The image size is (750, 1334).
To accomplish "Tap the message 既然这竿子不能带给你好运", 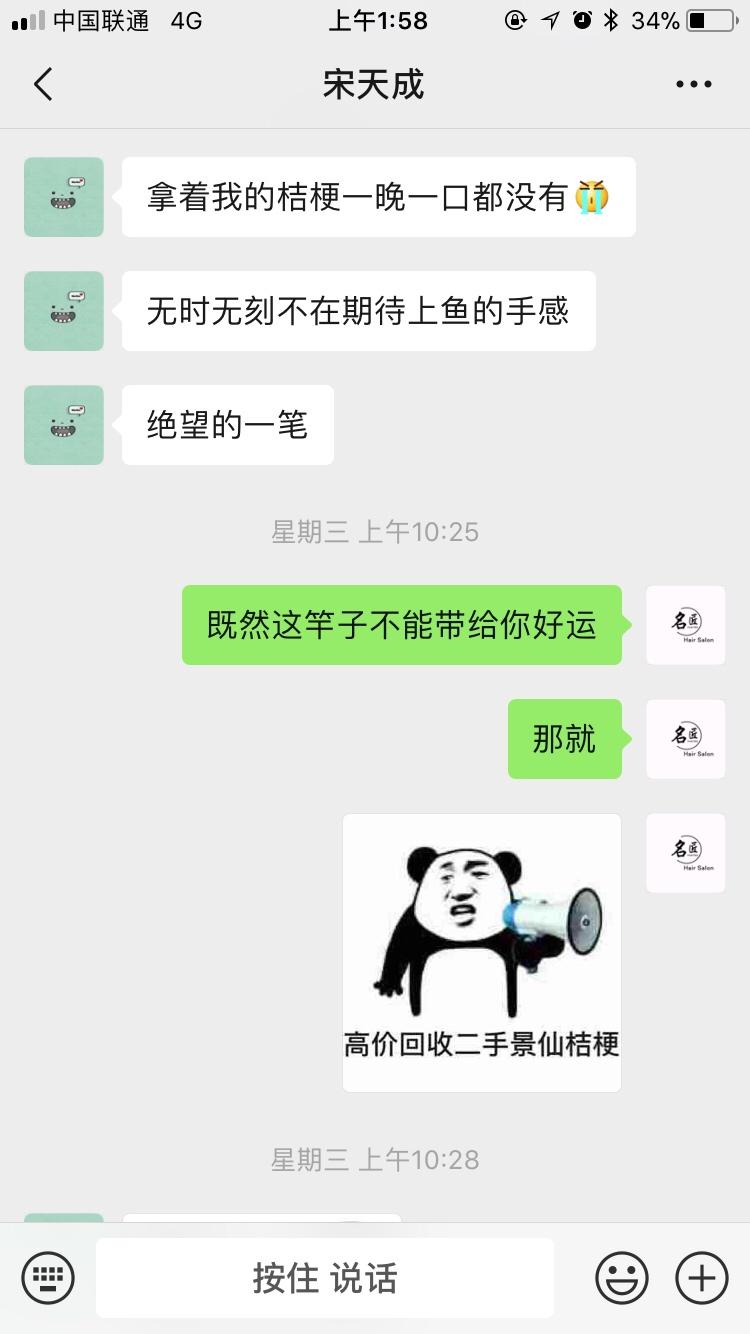I will pyautogui.click(x=402, y=625).
